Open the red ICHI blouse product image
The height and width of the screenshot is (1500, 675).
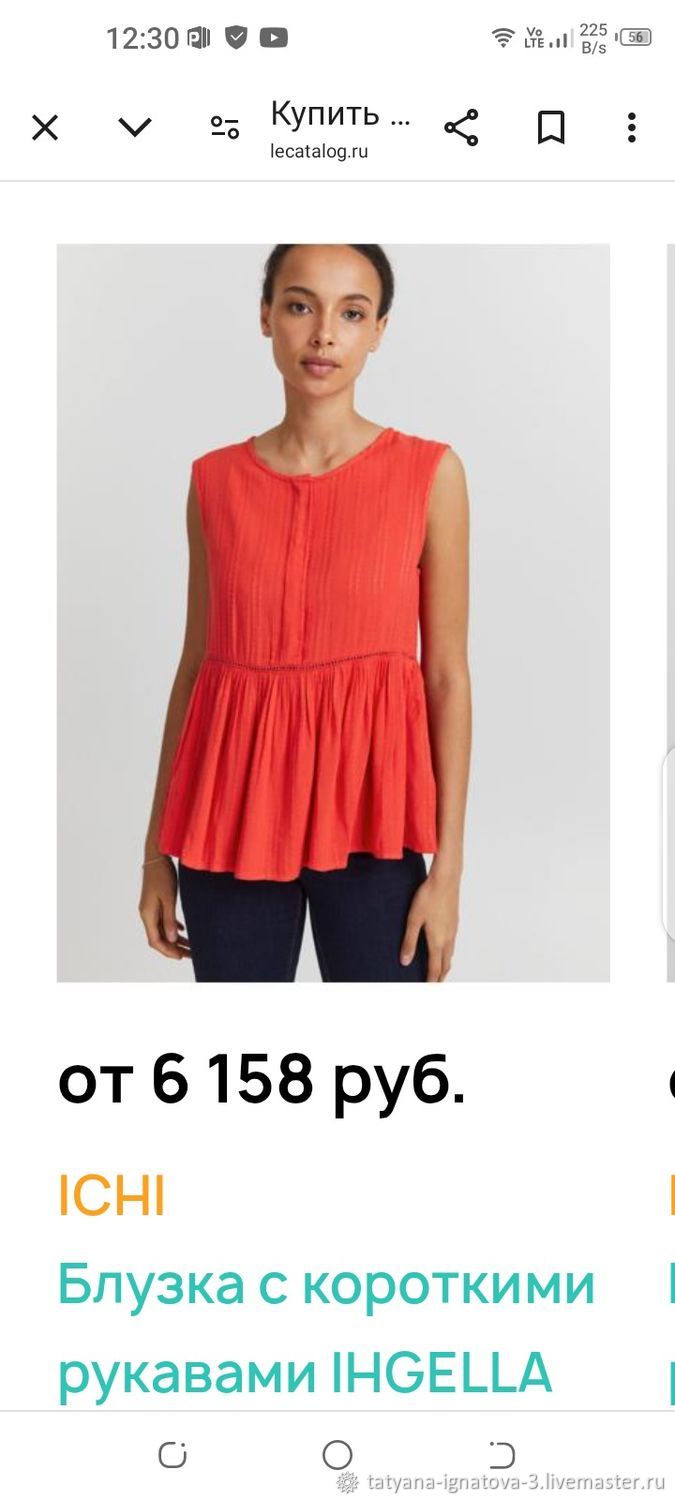point(333,613)
